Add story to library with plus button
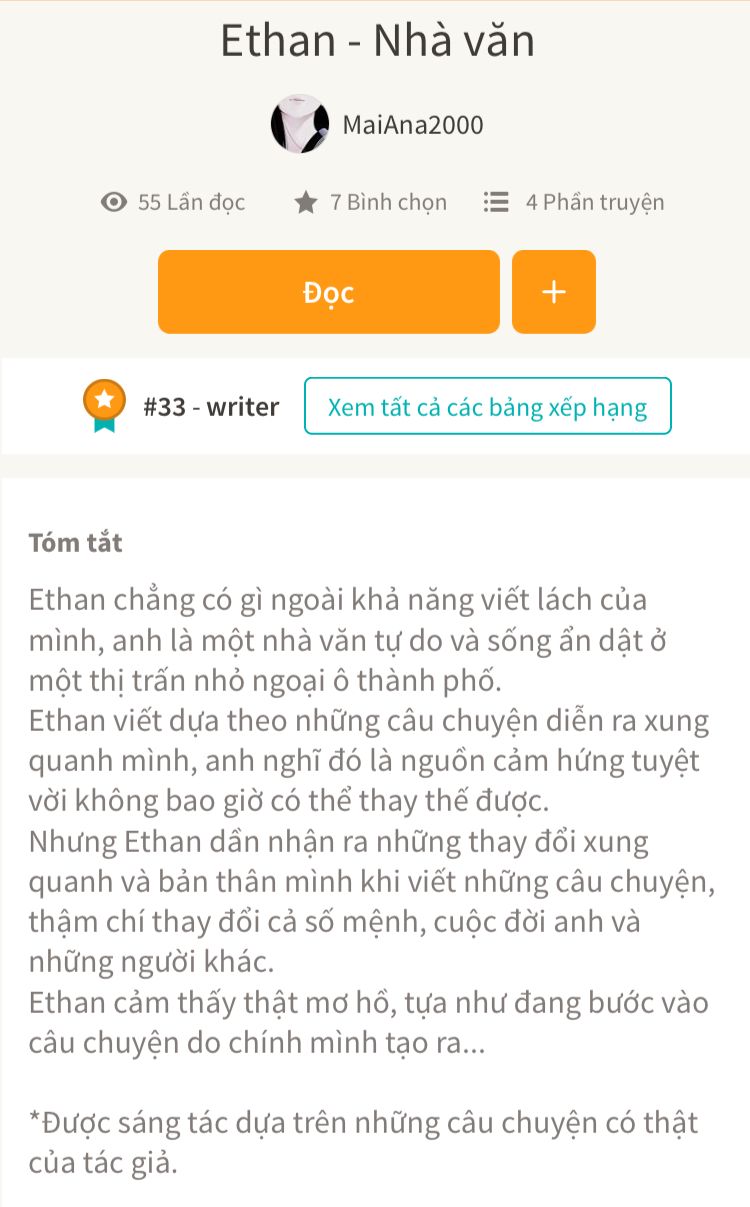Image resolution: width=750 pixels, height=1207 pixels. click(553, 292)
